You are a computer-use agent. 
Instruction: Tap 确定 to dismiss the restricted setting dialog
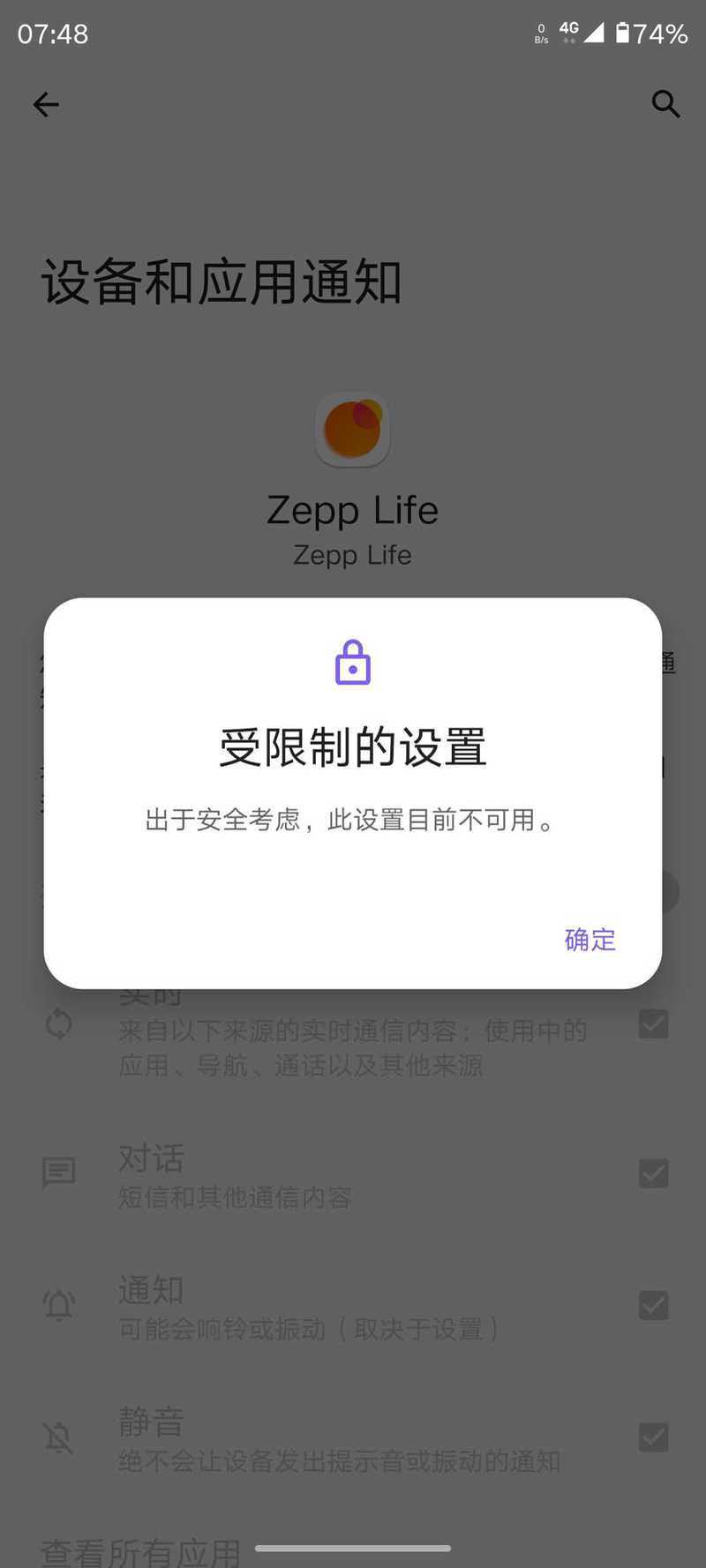point(590,939)
